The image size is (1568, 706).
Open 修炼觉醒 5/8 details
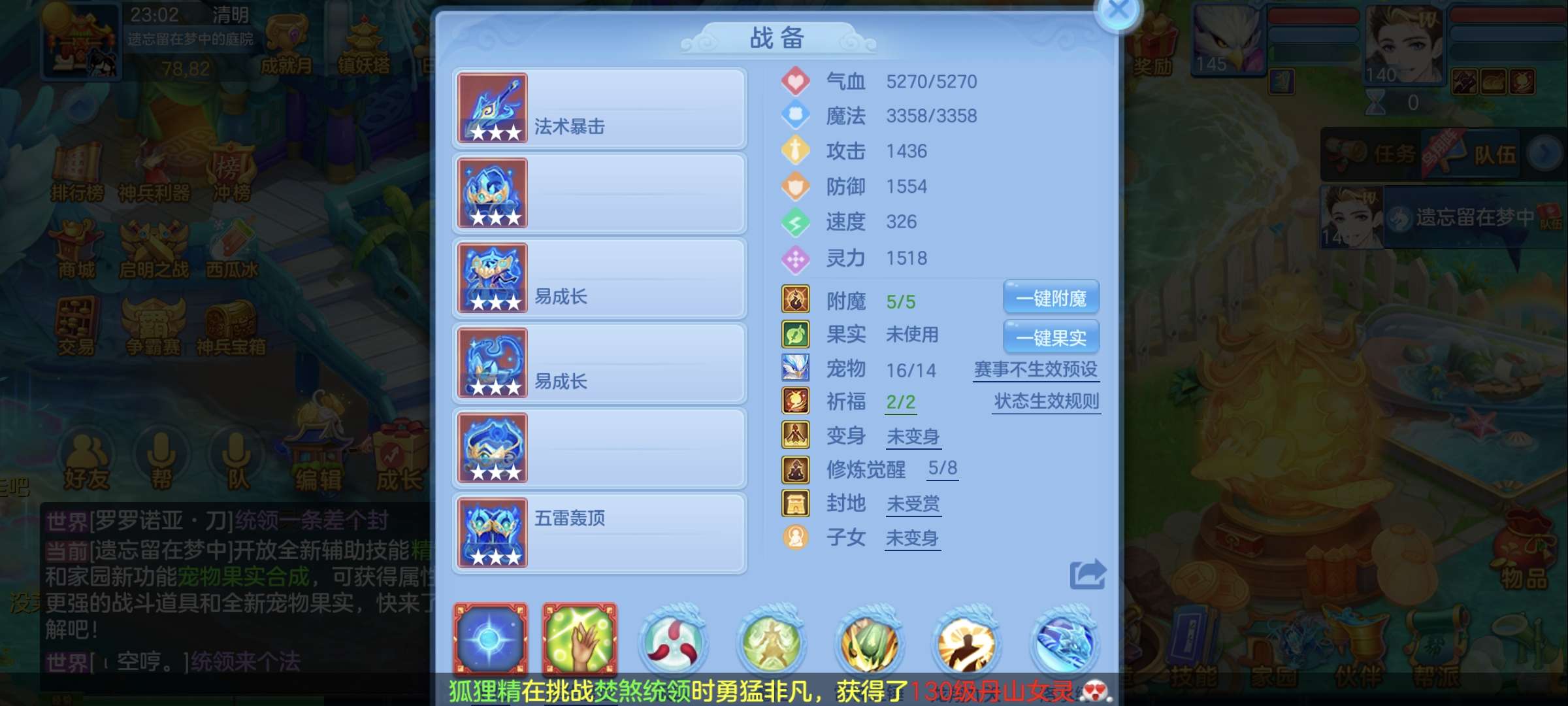pyautogui.click(x=942, y=468)
